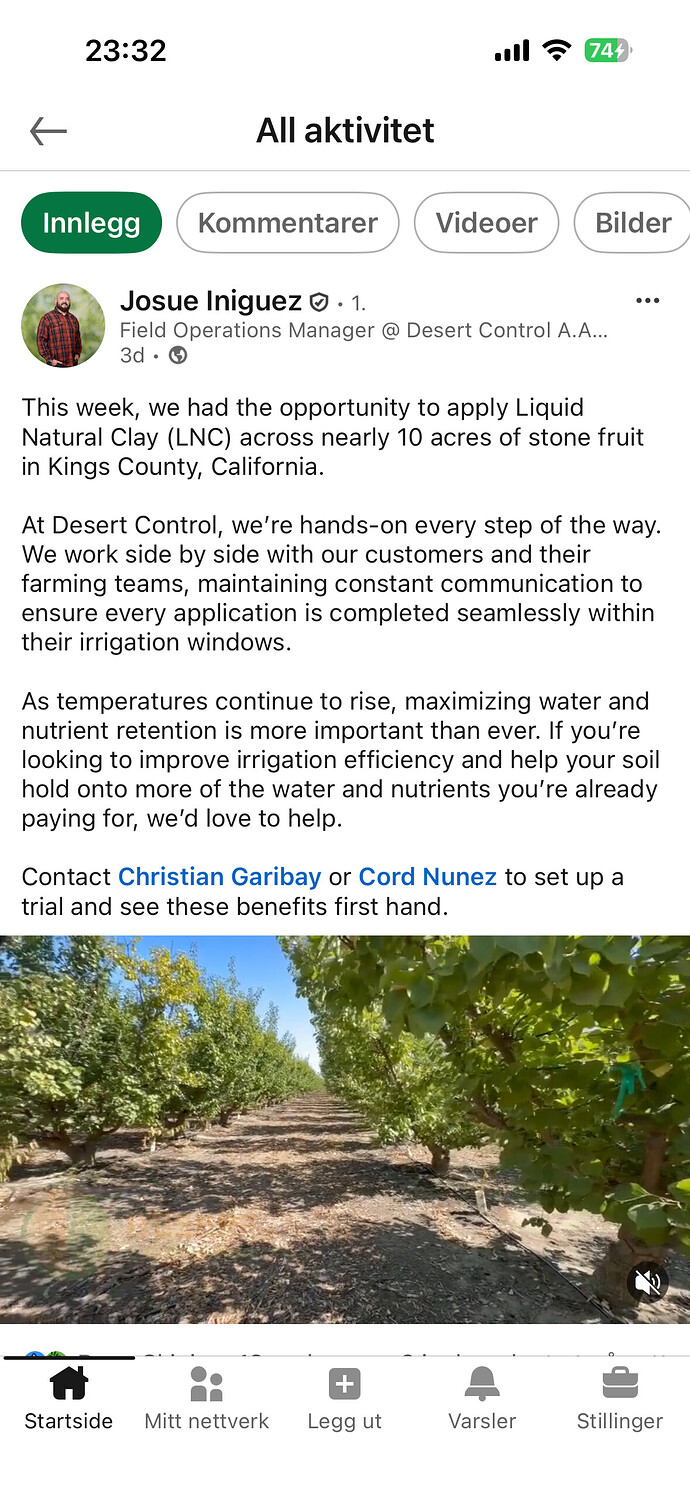Open the Varsler notifications tab
The image size is (690, 1495).
482,1399
